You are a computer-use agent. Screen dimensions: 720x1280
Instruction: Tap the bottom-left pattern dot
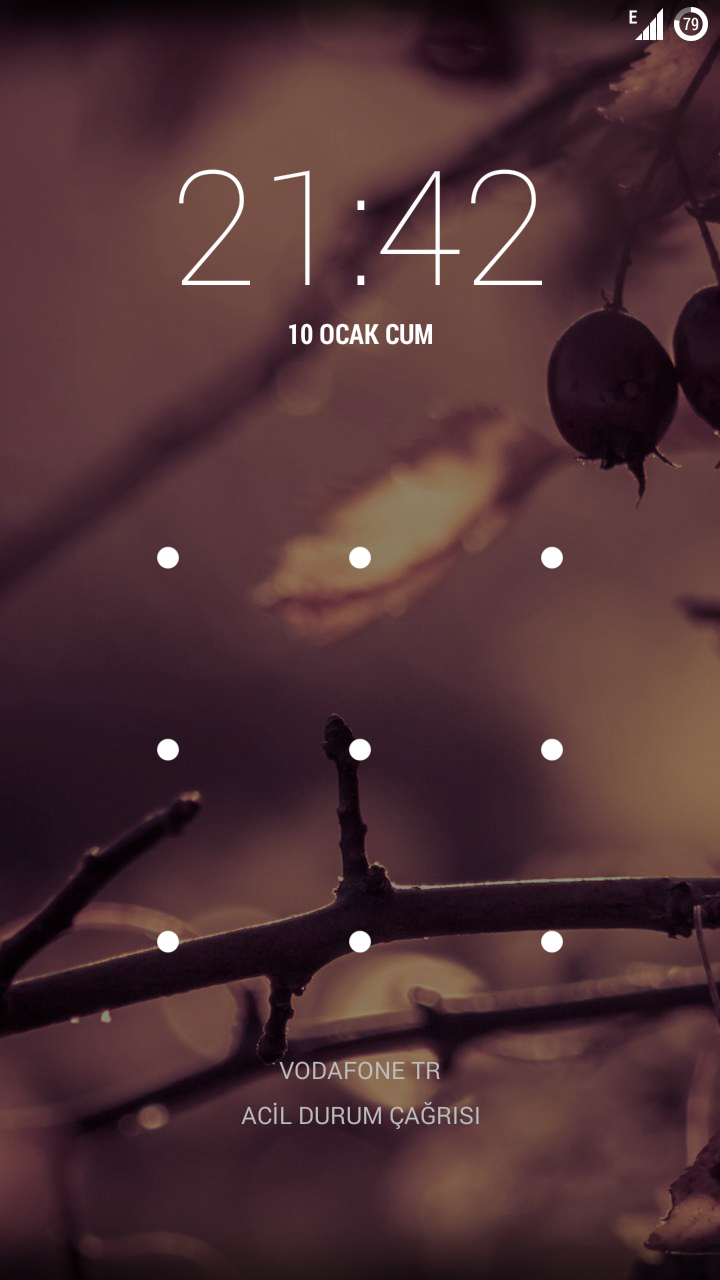point(168,942)
